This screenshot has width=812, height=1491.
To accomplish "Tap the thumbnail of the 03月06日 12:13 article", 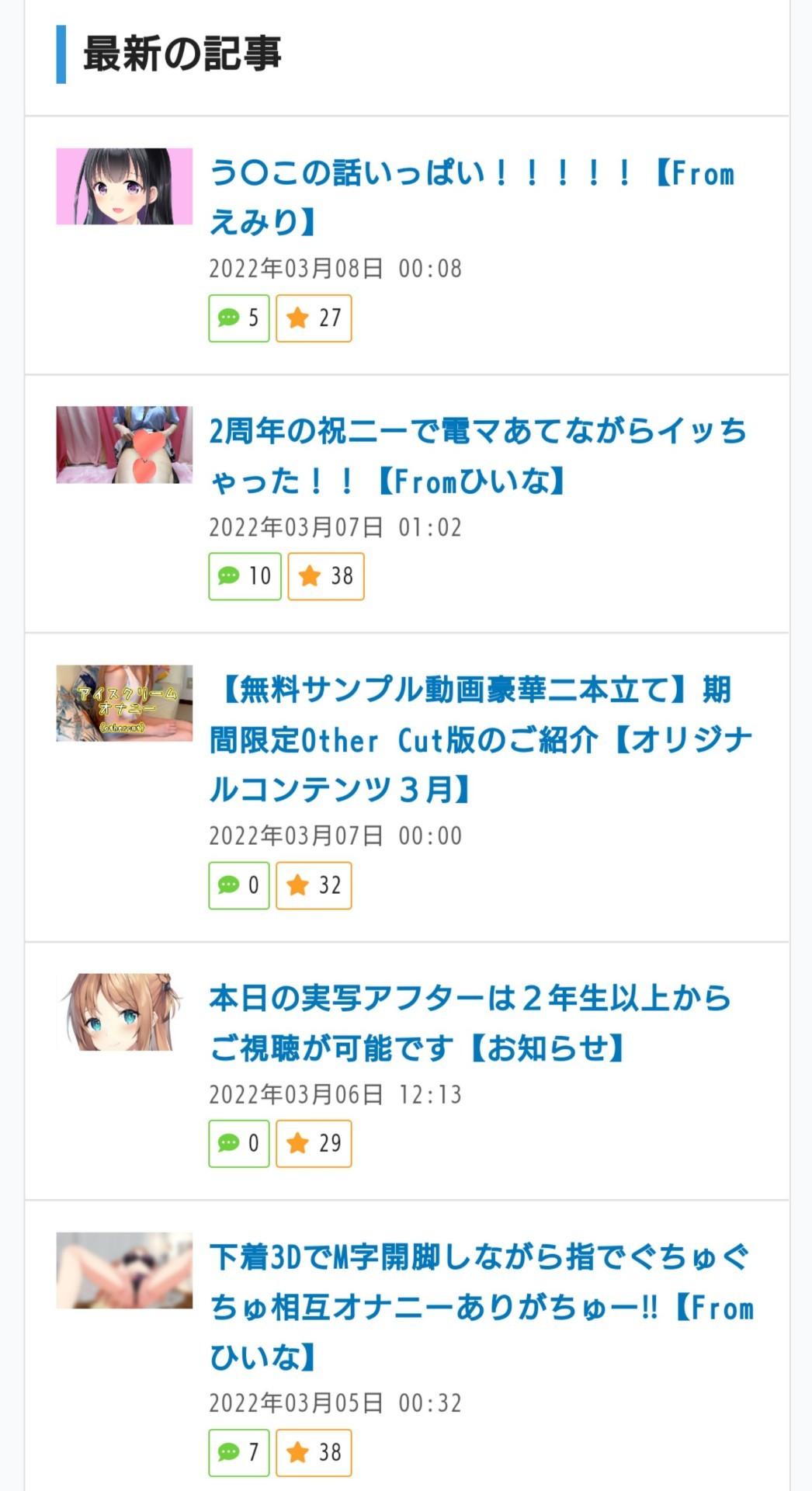I will point(124,1012).
